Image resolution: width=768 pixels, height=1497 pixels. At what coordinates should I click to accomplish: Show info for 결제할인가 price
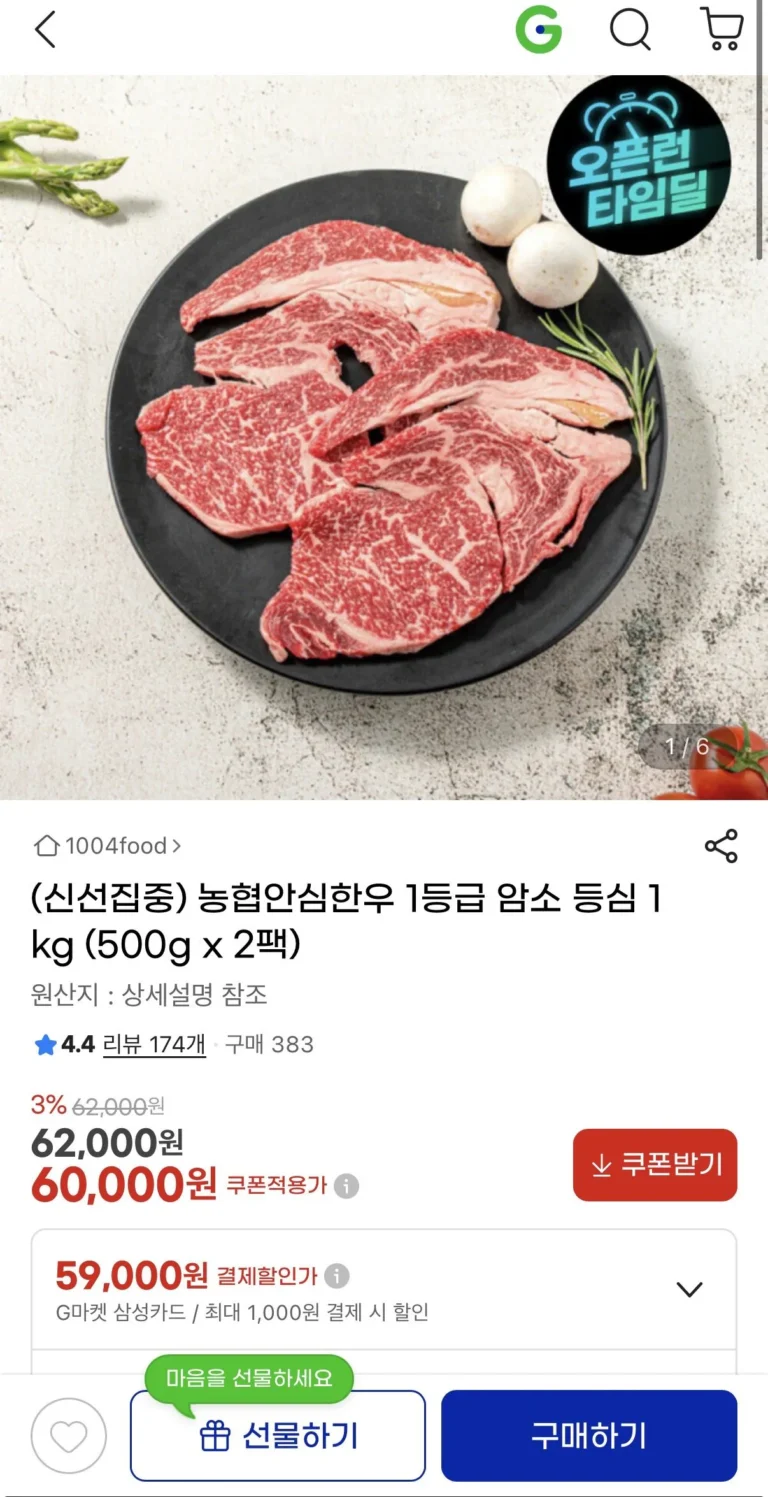tap(337, 1276)
